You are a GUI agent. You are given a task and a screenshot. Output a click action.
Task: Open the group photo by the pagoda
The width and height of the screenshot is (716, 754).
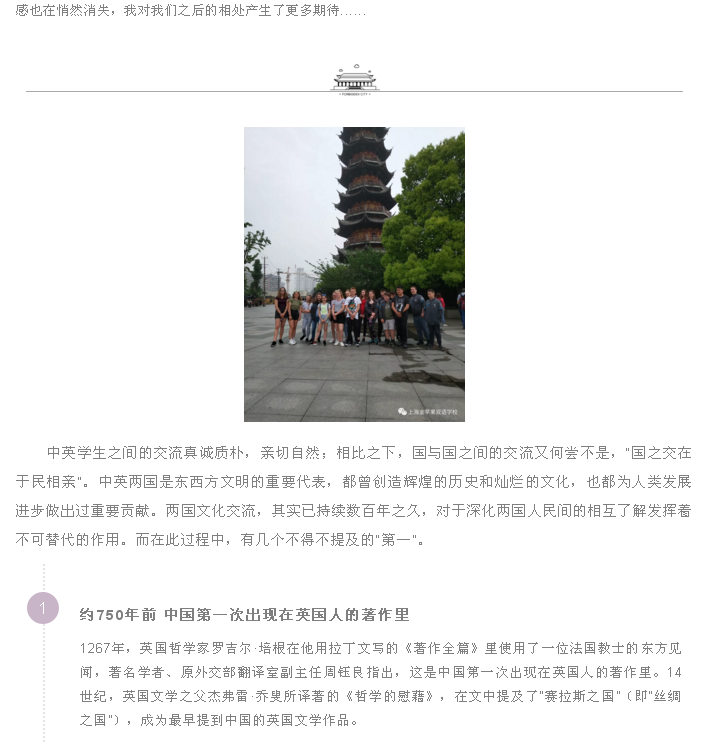[x=354, y=274]
